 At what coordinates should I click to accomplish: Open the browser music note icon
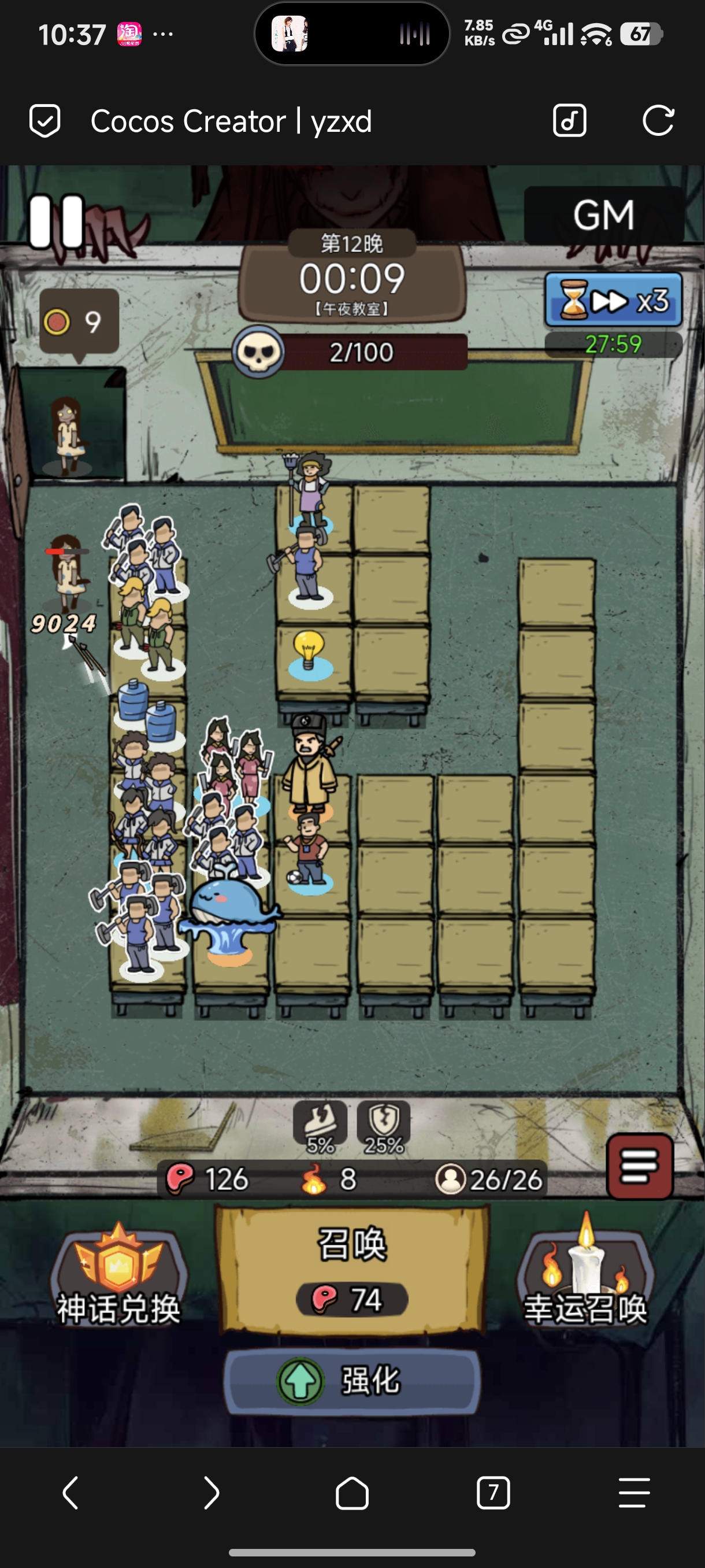[x=569, y=120]
